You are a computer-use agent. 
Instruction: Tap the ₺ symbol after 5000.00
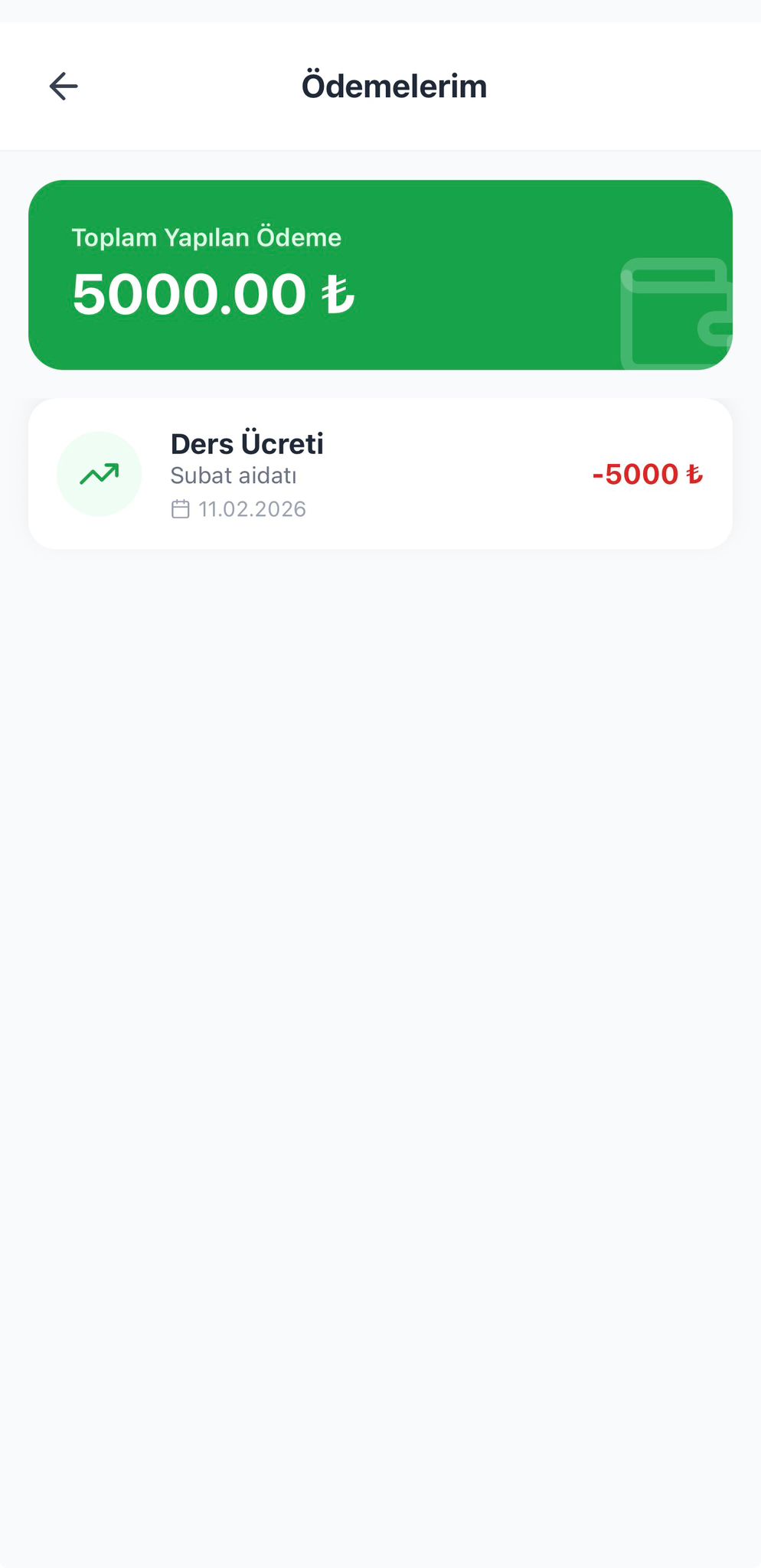coord(337,292)
